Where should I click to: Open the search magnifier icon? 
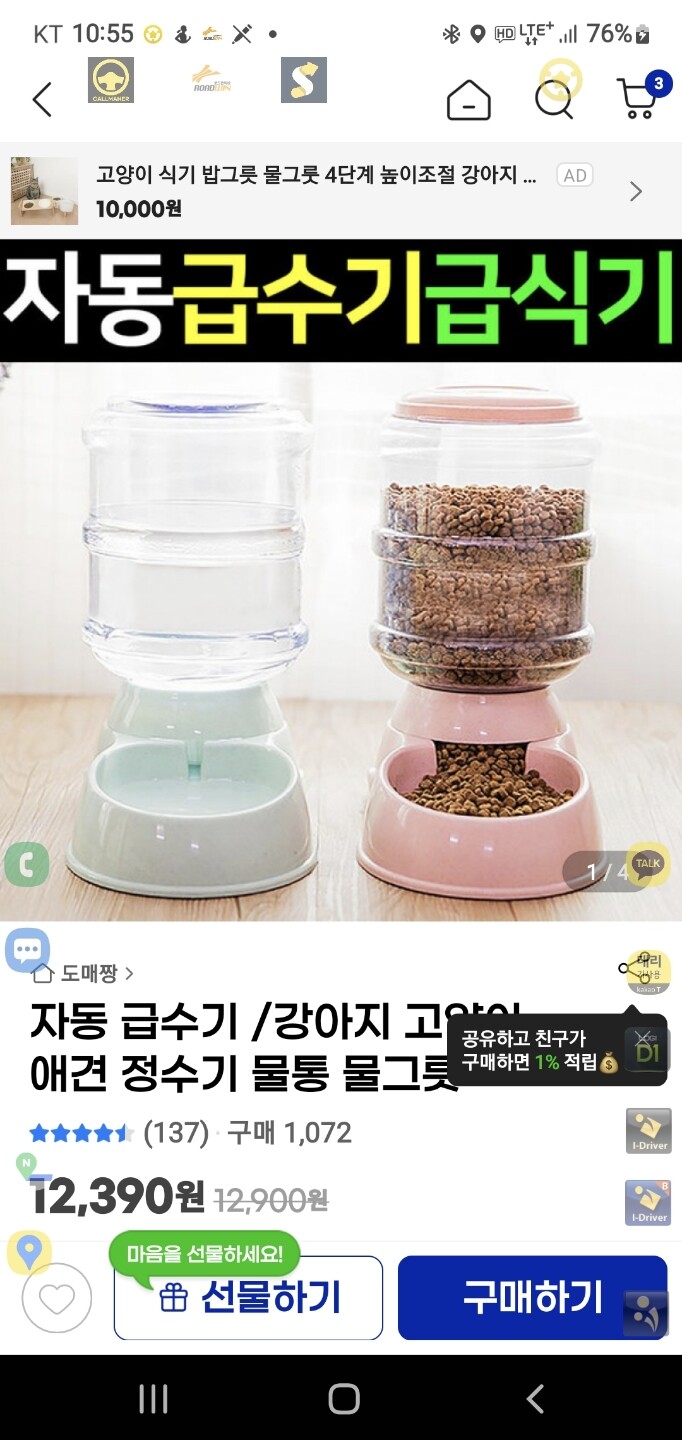click(x=554, y=99)
